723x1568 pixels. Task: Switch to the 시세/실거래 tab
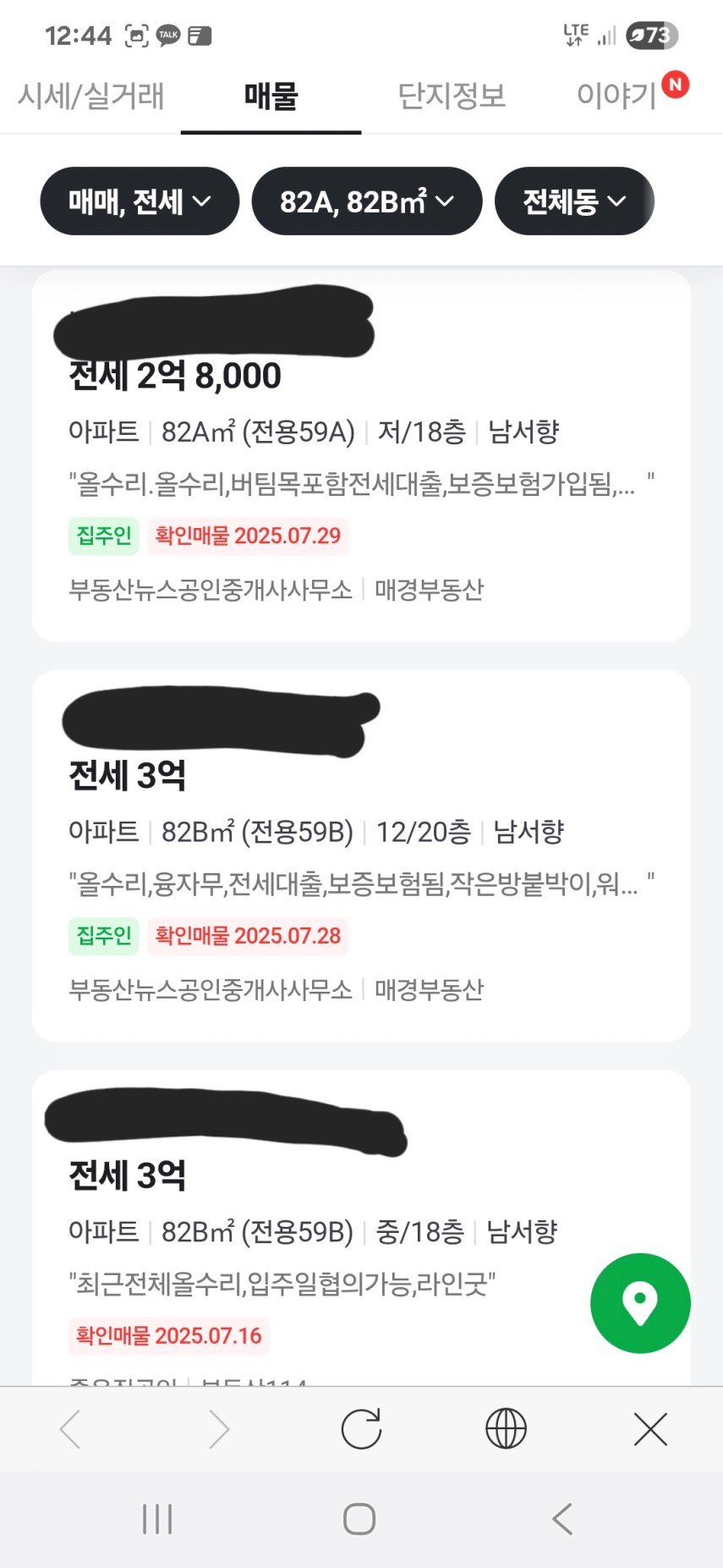coord(90,96)
